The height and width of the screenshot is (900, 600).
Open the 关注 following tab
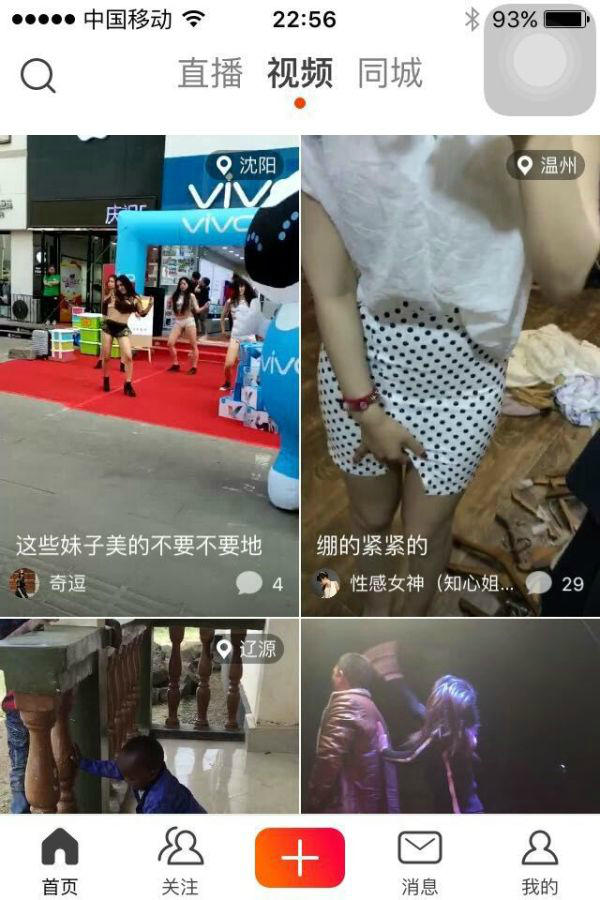(x=180, y=860)
